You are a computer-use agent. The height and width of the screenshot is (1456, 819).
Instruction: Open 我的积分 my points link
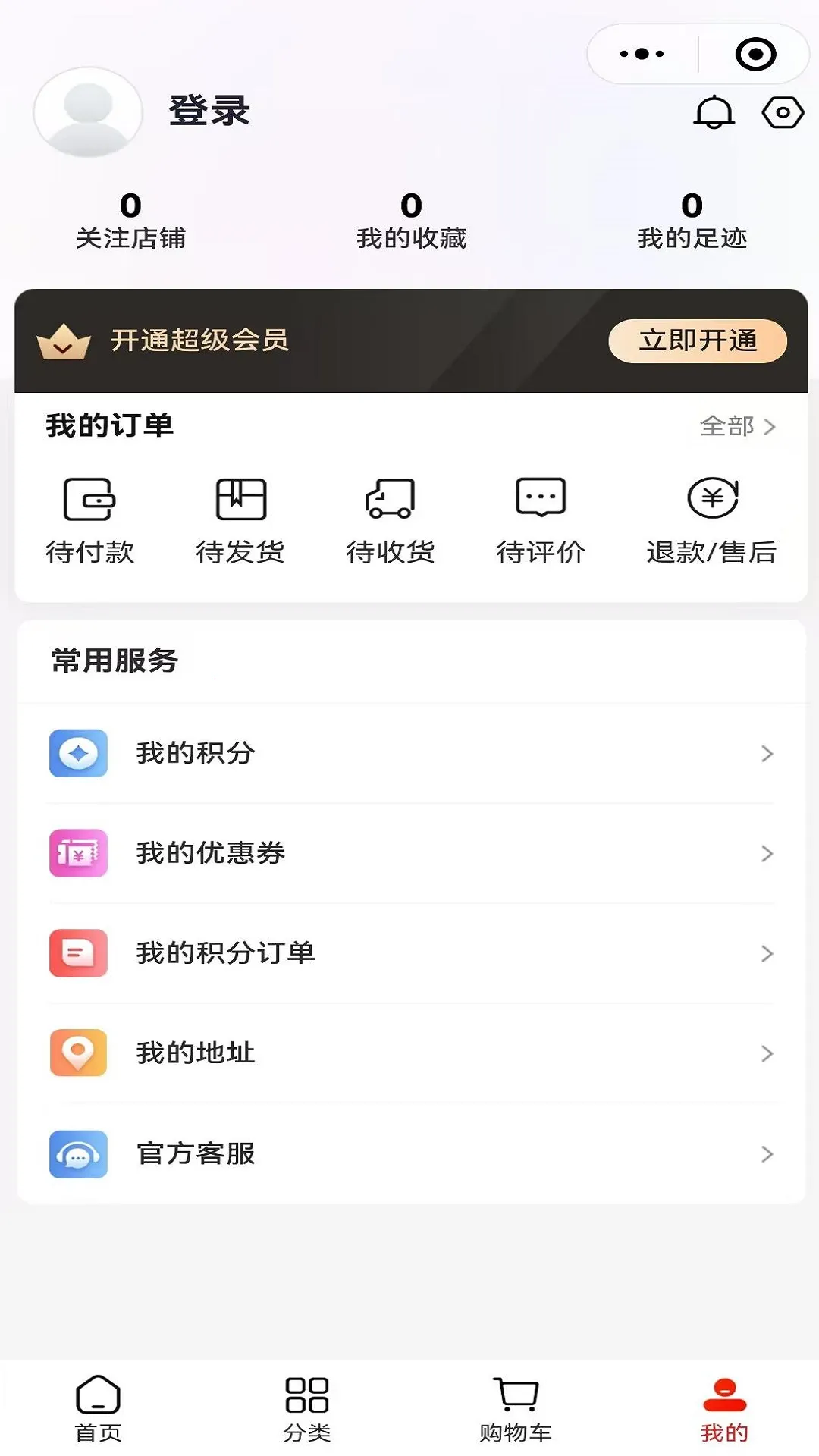point(195,753)
